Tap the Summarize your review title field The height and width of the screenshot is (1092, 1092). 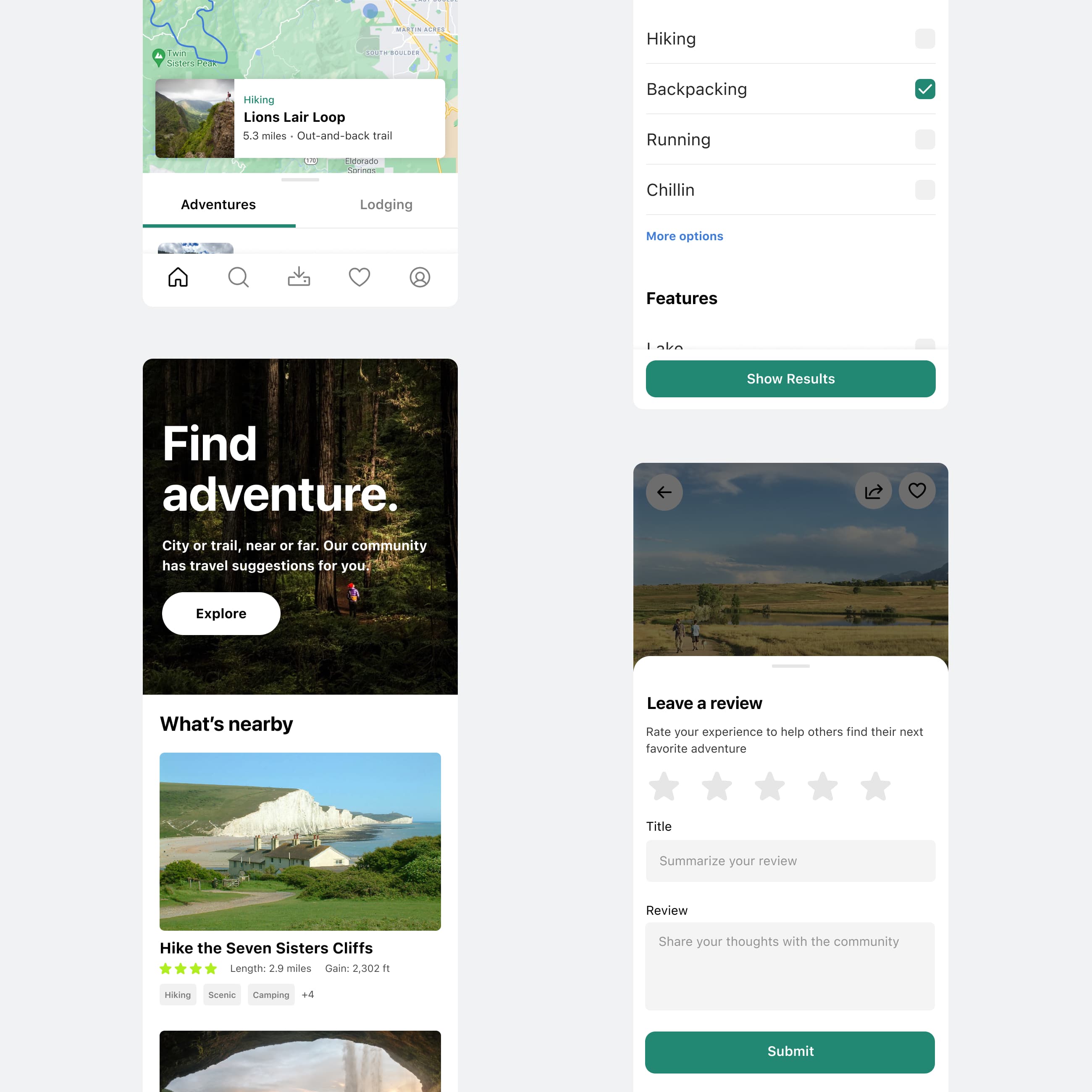click(790, 861)
